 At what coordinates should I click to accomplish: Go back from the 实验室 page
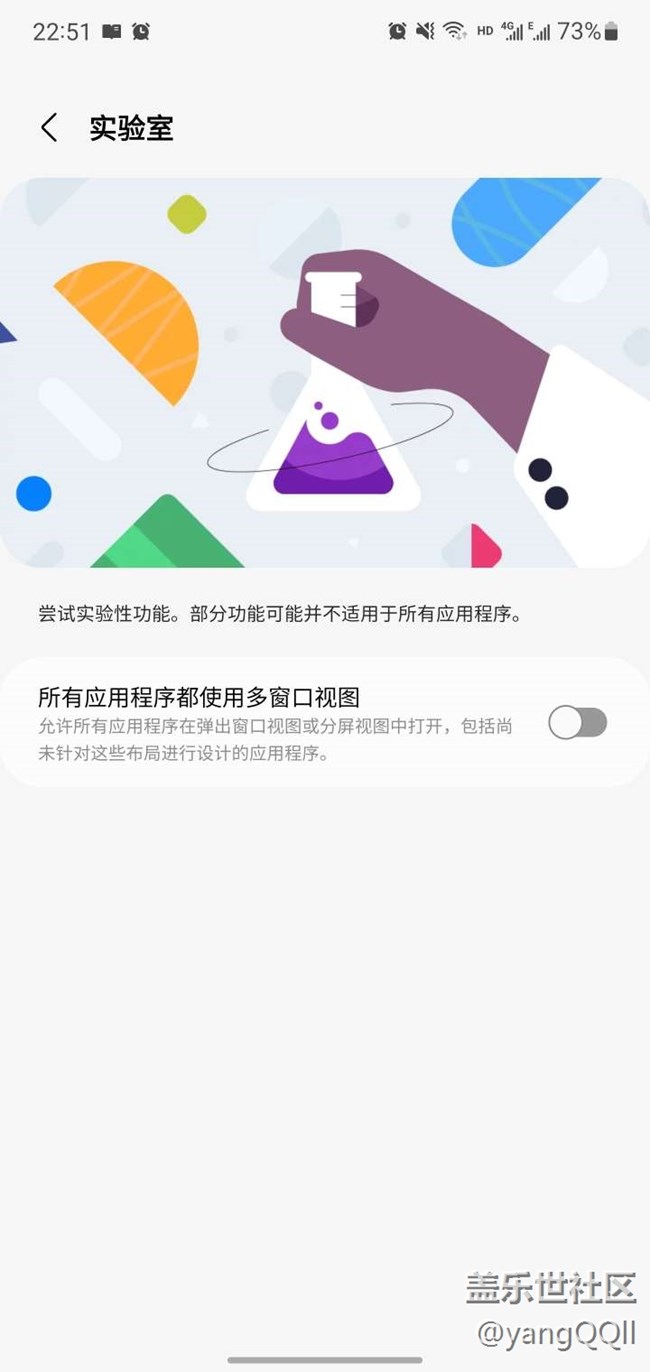coord(49,128)
